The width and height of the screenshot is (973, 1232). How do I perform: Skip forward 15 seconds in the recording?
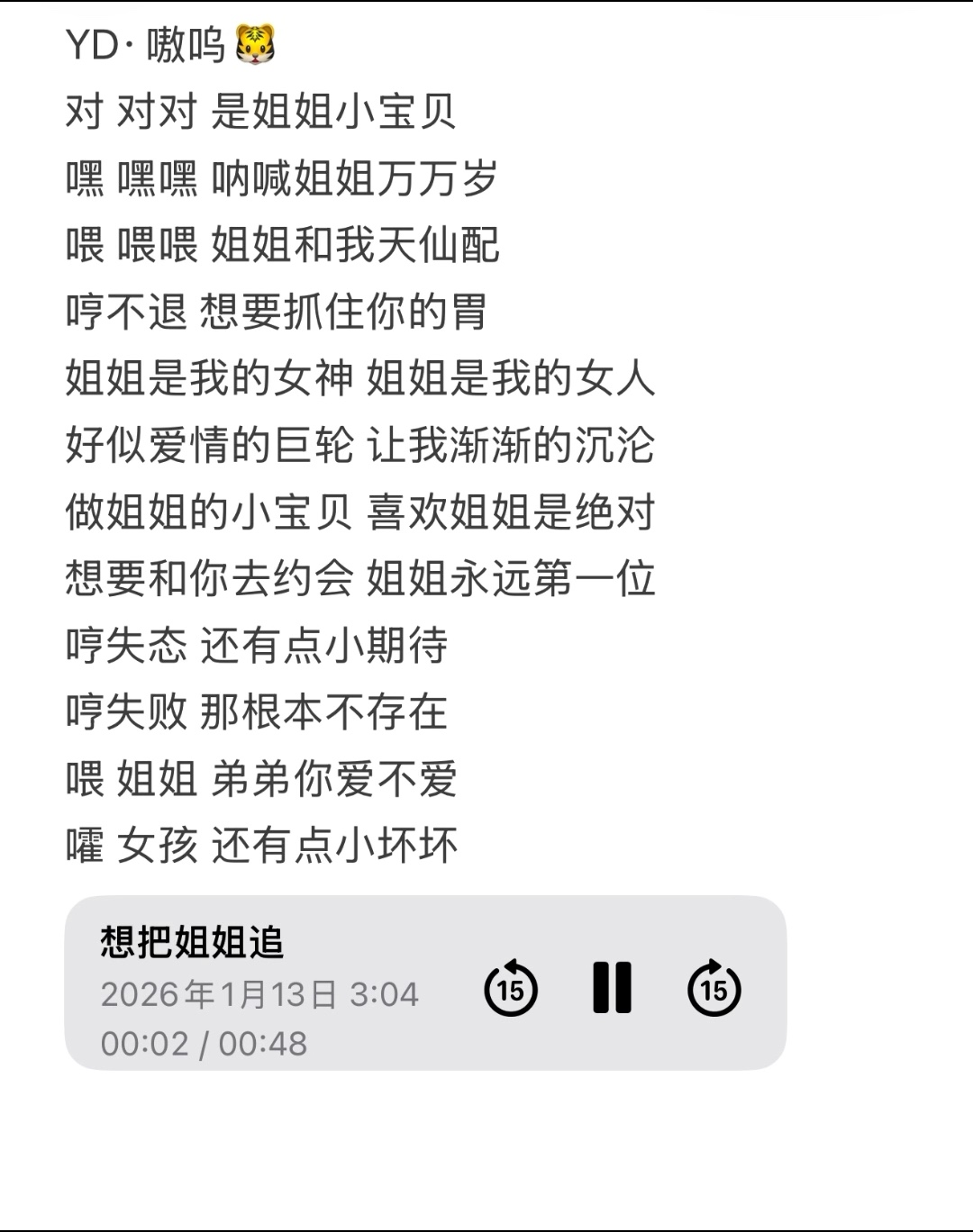(714, 988)
